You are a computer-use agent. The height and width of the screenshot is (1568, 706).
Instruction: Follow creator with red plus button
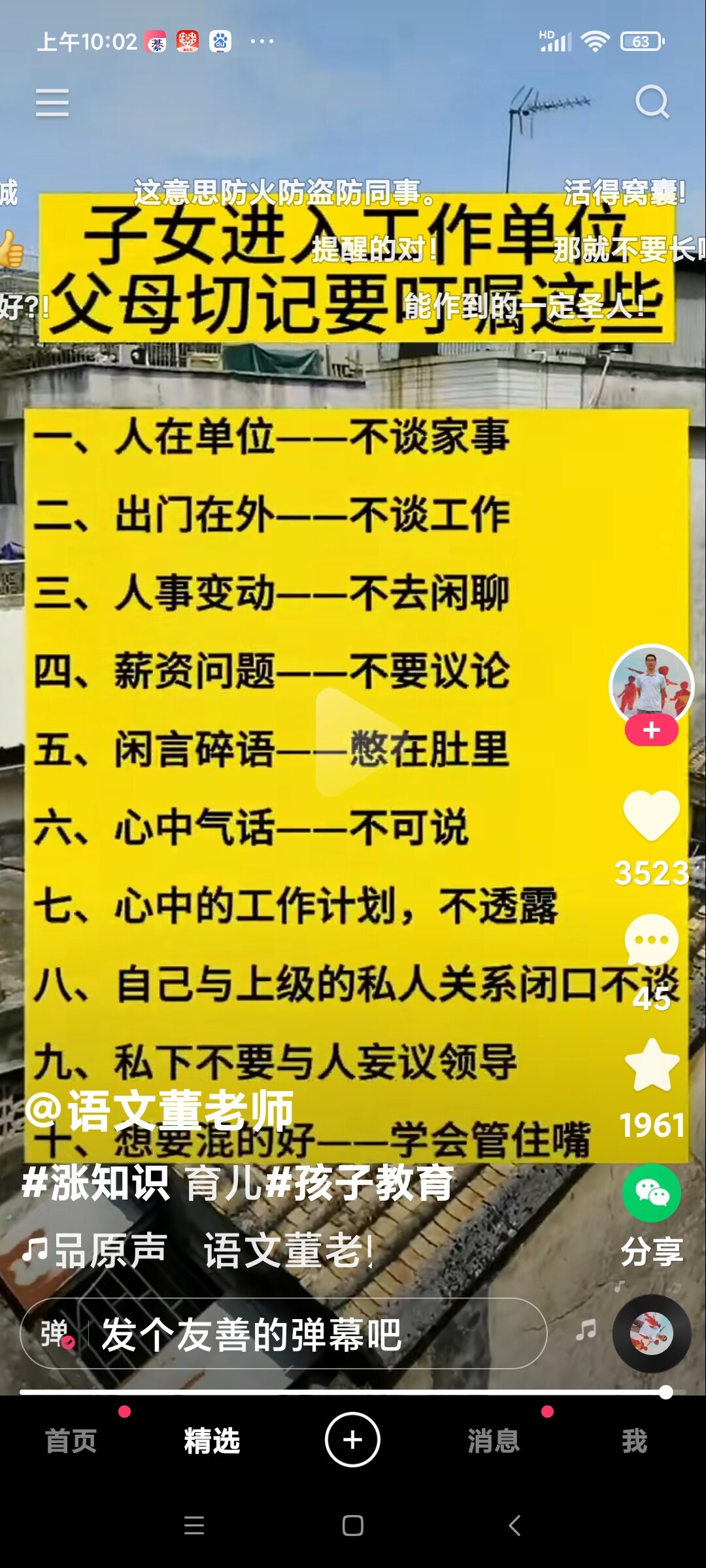pyautogui.click(x=651, y=730)
